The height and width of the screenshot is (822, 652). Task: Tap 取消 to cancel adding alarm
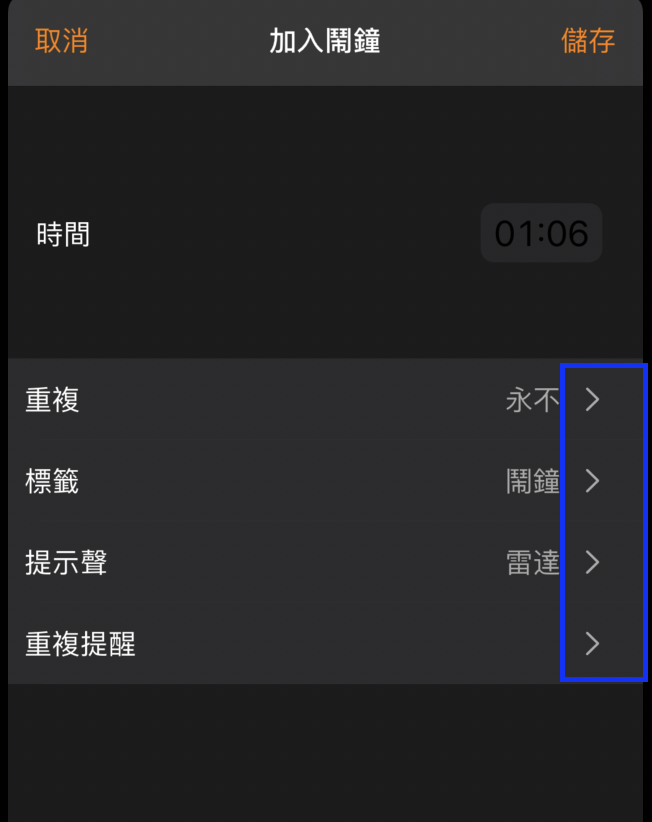[62, 41]
